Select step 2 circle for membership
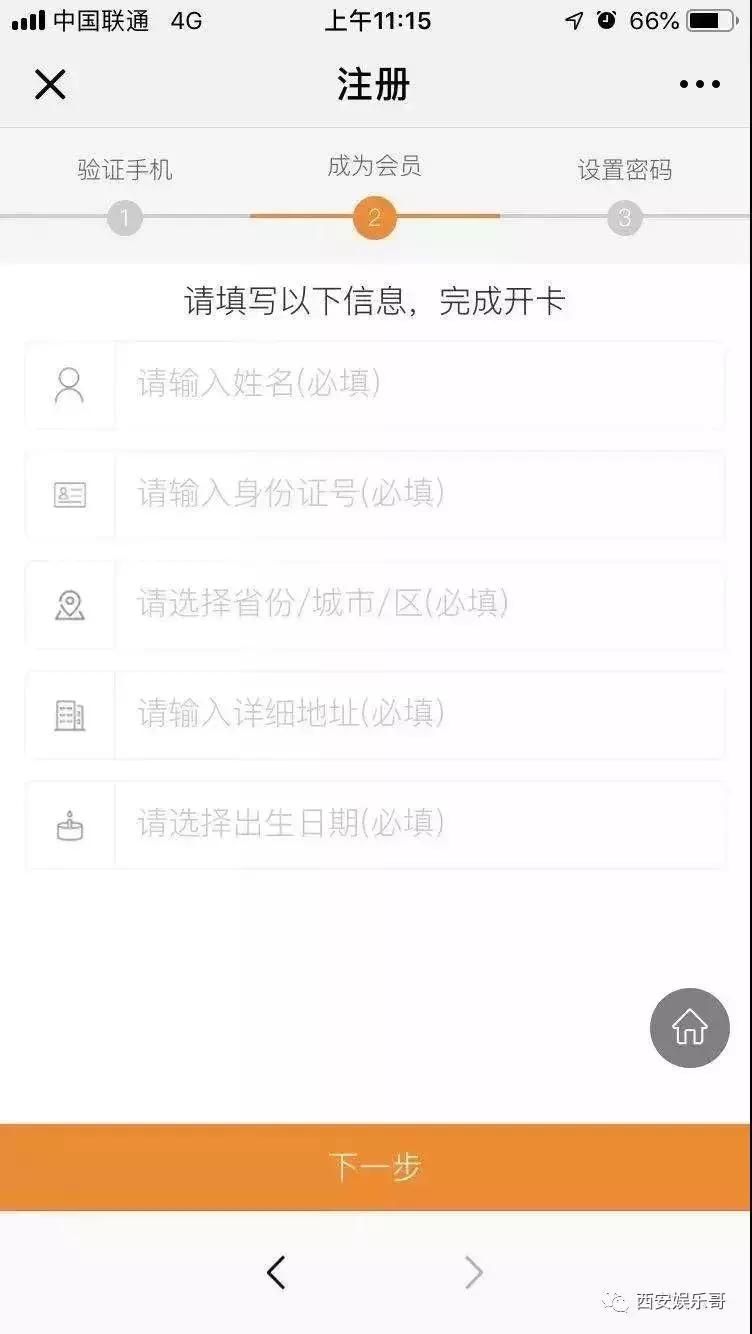The image size is (752, 1334). point(375,217)
